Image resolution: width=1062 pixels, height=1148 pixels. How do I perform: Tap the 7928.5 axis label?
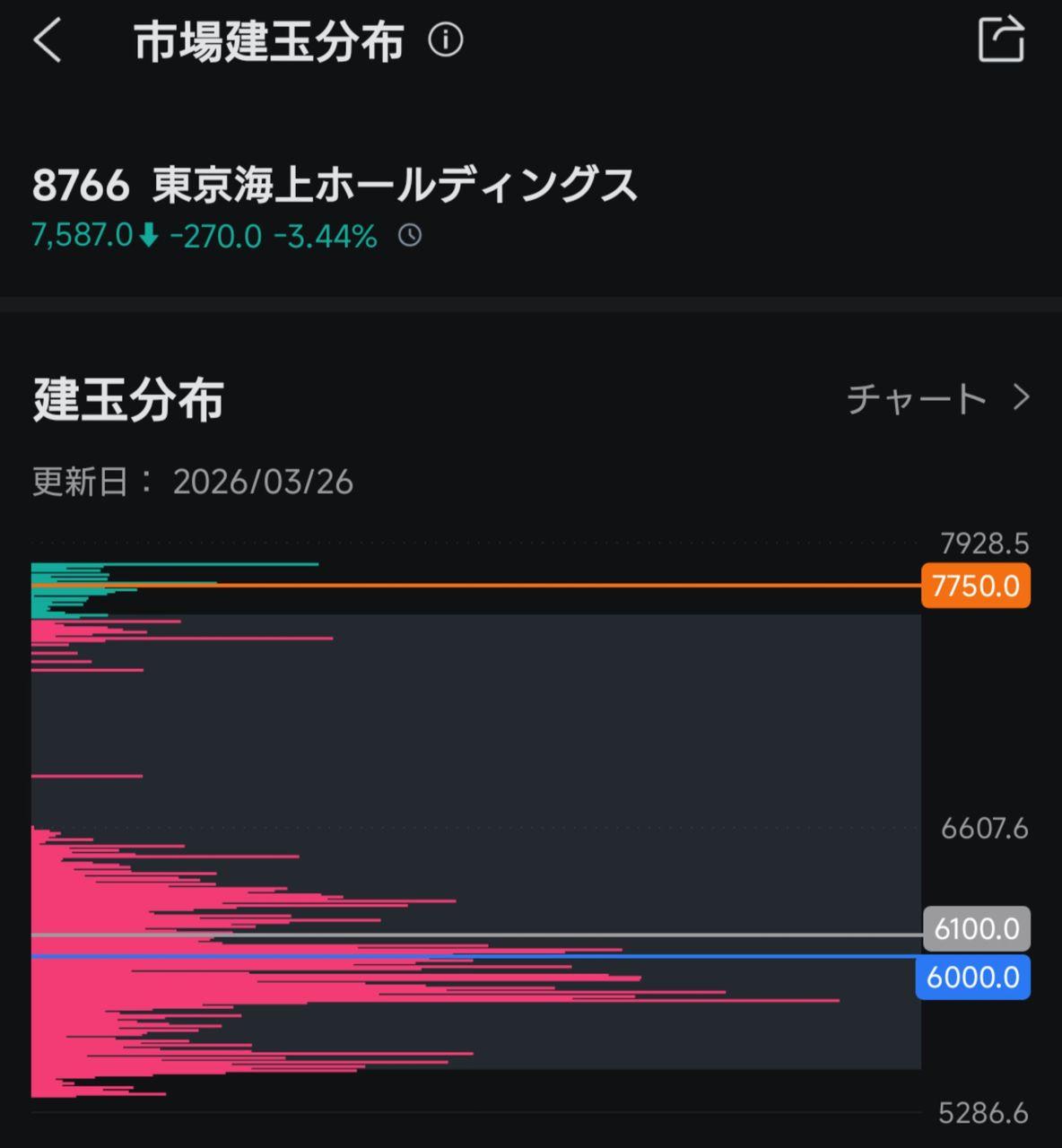coord(985,544)
